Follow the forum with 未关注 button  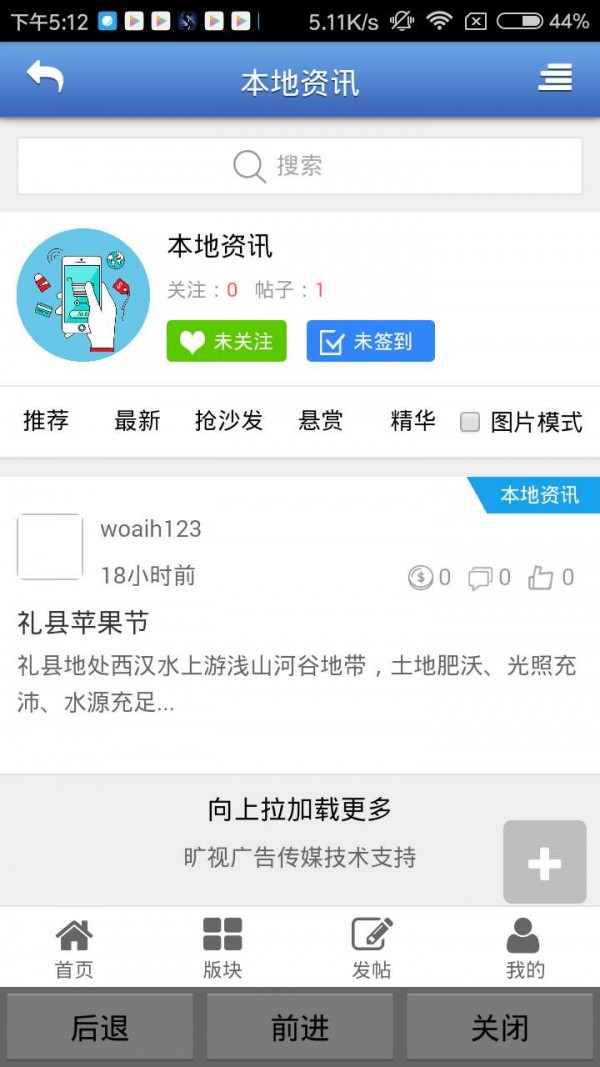coord(226,341)
